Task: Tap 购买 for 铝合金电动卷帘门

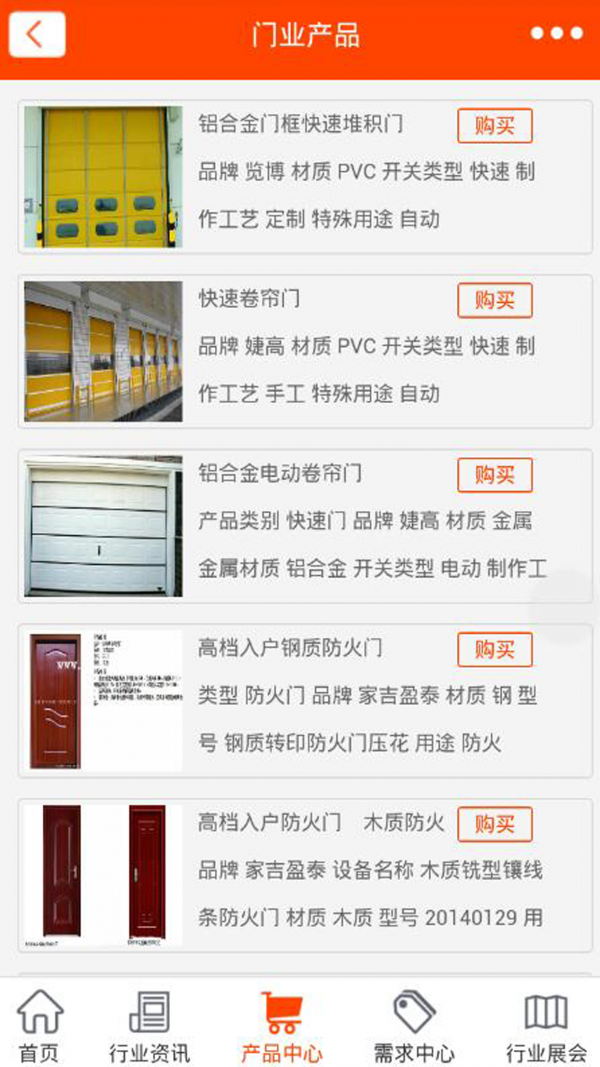Action: [x=494, y=475]
